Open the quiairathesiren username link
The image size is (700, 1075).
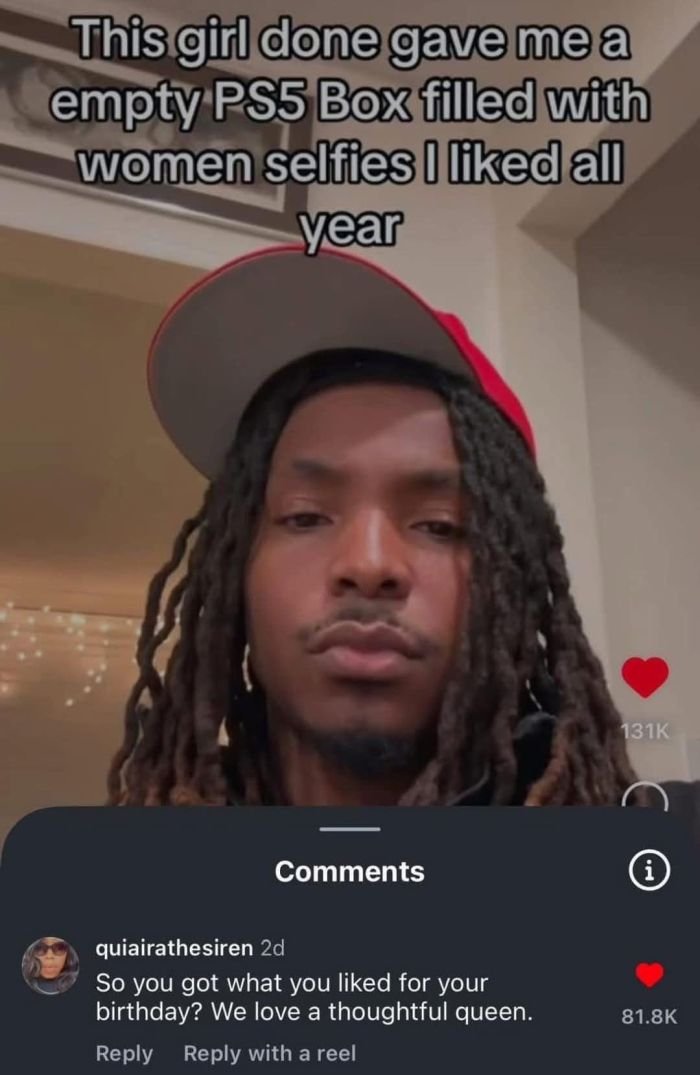coord(173,946)
